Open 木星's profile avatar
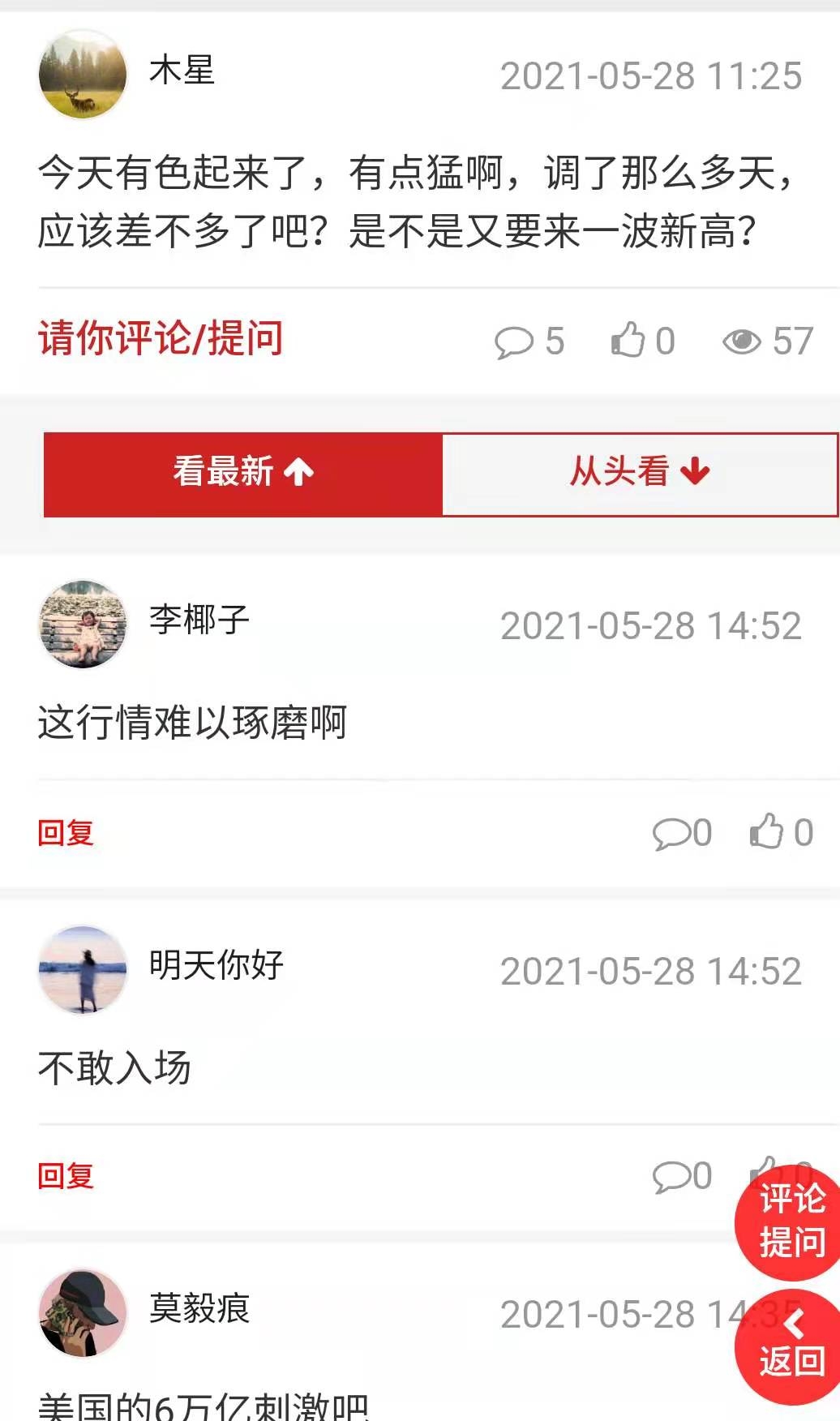This screenshot has height=1421, width=840. [83, 75]
